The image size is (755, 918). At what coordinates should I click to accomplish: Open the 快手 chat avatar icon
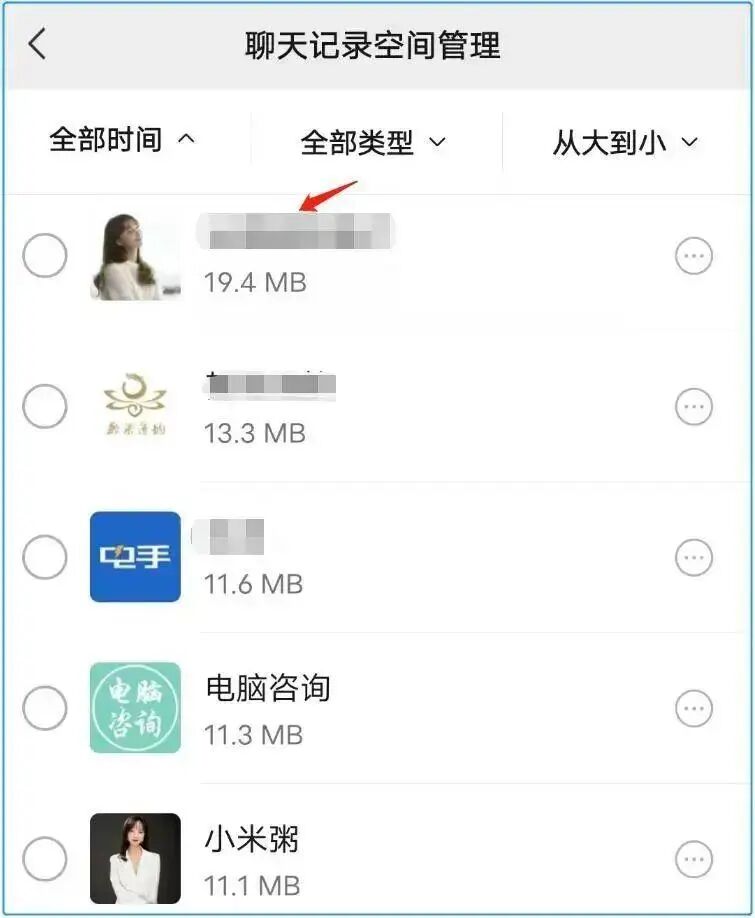[135, 557]
